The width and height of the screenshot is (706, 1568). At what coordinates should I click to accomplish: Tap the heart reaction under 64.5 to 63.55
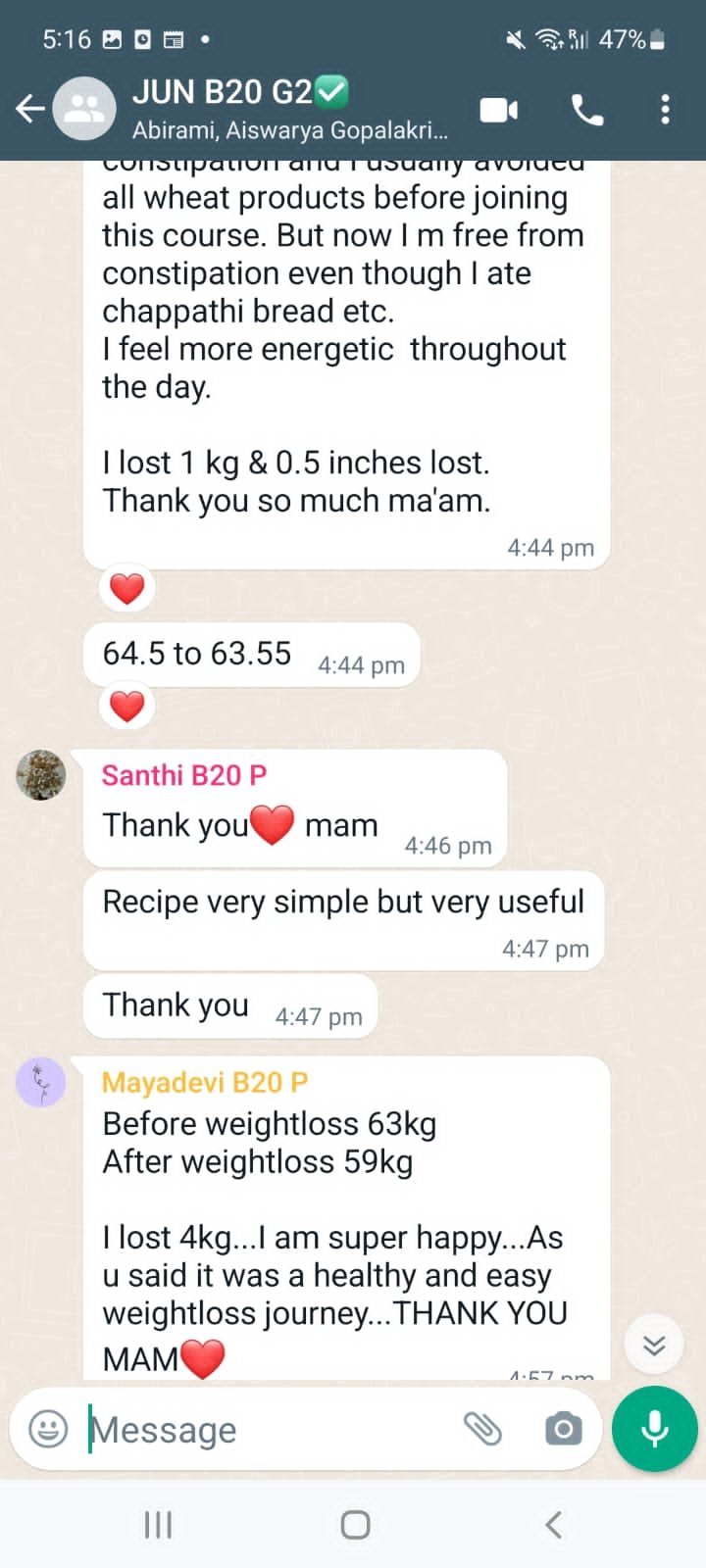click(x=127, y=706)
